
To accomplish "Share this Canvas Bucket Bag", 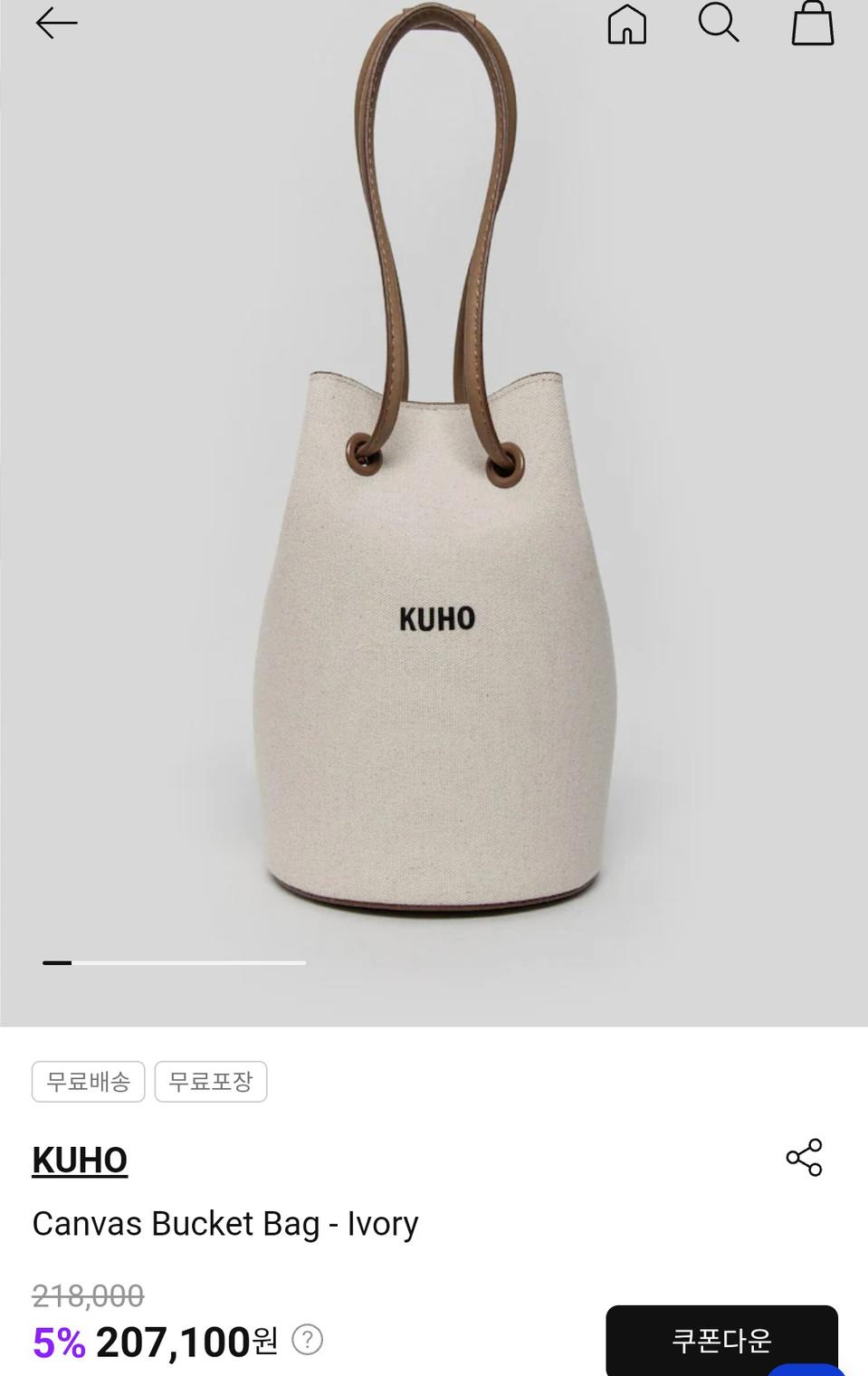I will tap(804, 1157).
